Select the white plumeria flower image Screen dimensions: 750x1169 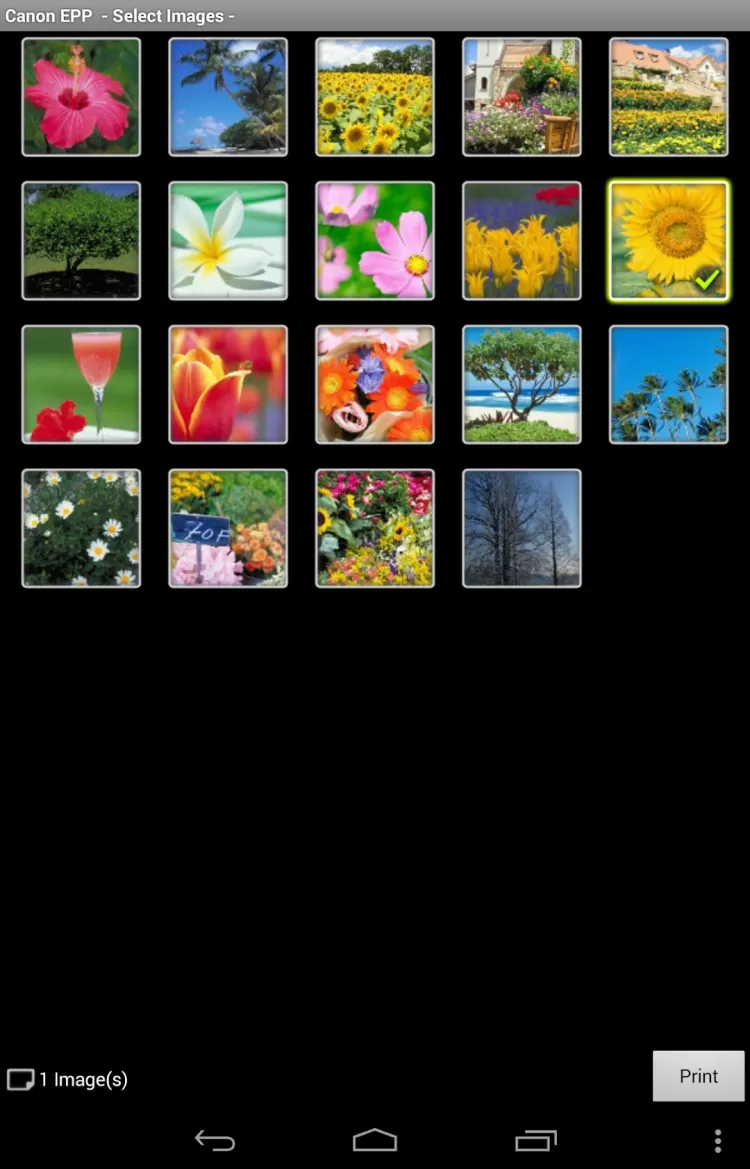[x=228, y=241]
